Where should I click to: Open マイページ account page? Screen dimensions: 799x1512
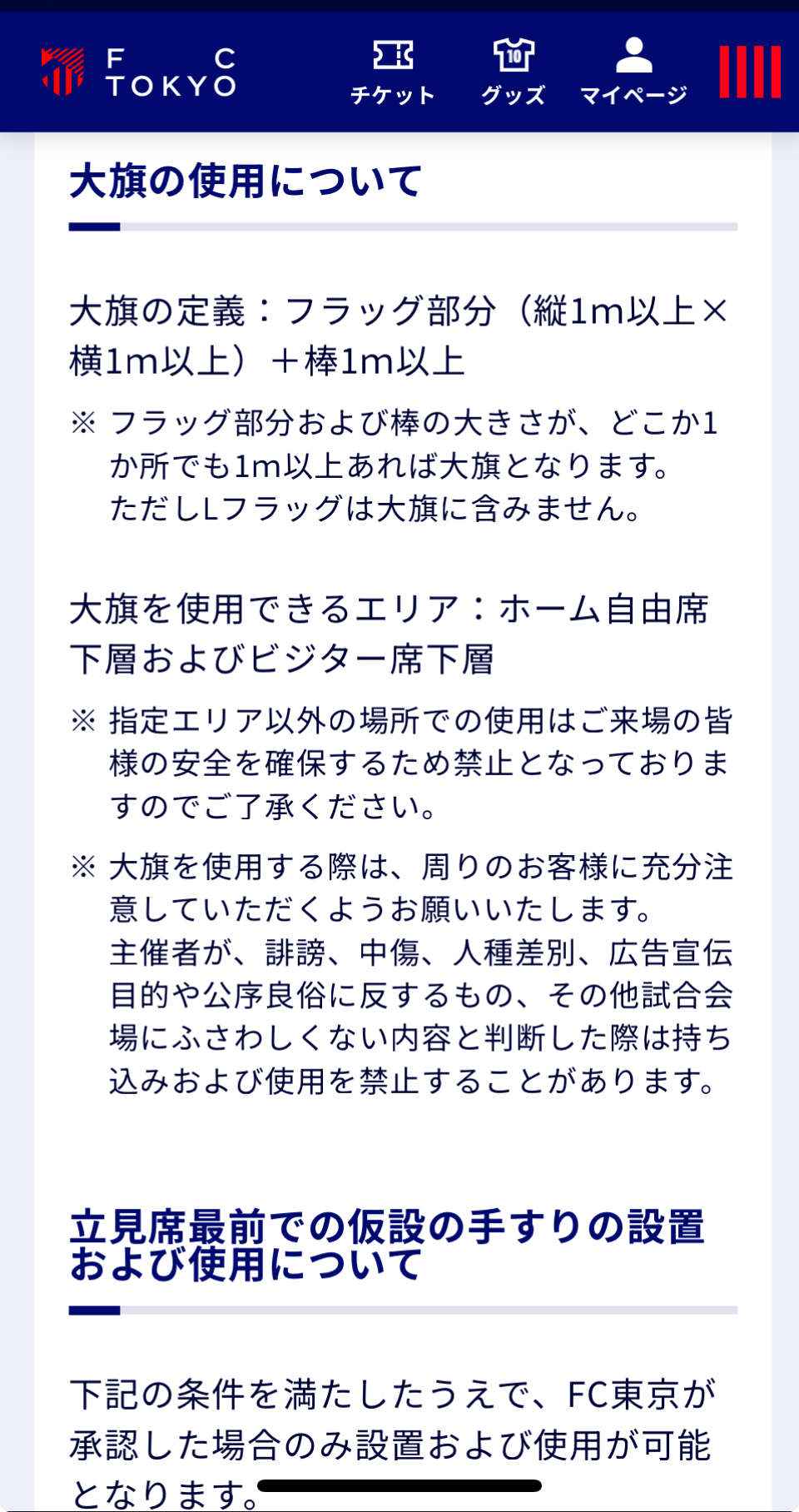(633, 72)
